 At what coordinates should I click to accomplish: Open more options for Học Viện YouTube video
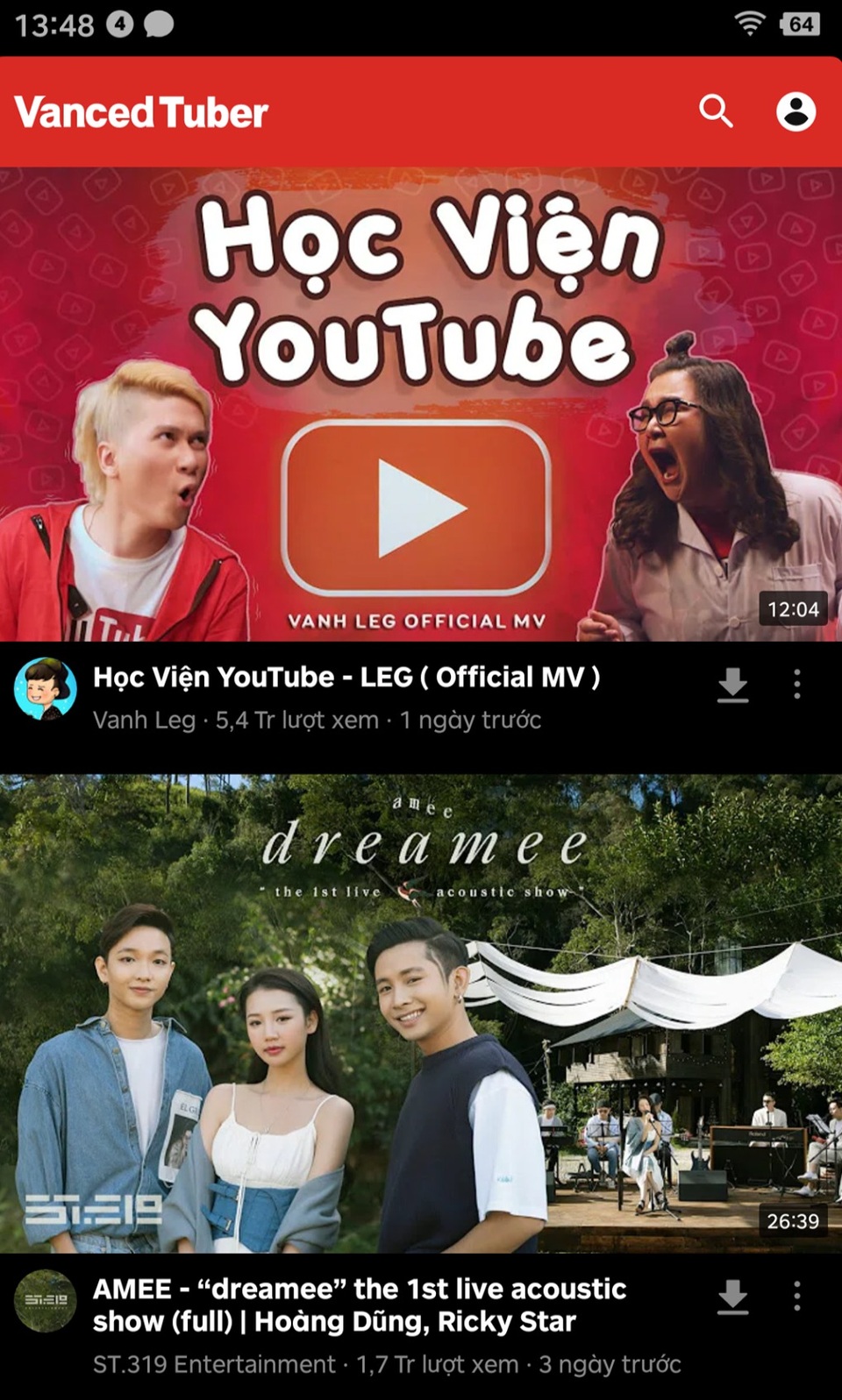pyautogui.click(x=796, y=685)
